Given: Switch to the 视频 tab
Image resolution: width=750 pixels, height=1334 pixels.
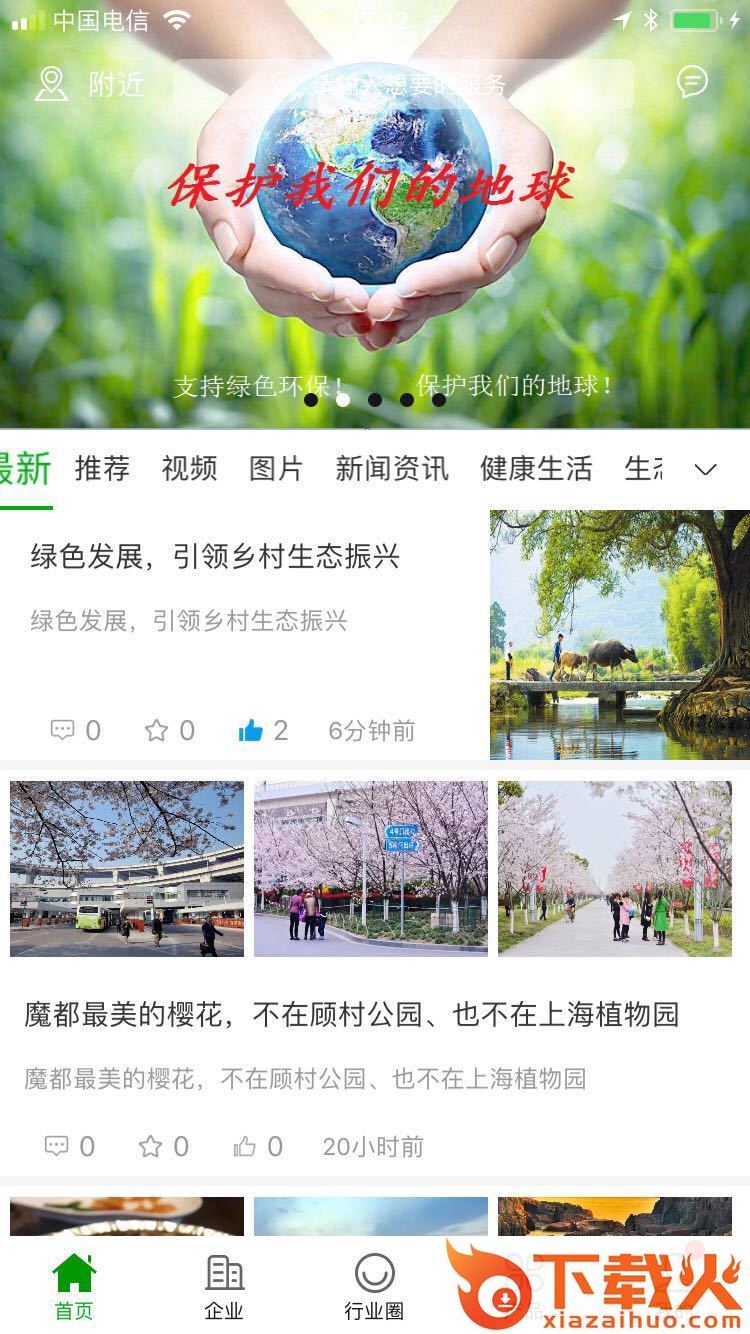Looking at the screenshot, I should tap(189, 468).
